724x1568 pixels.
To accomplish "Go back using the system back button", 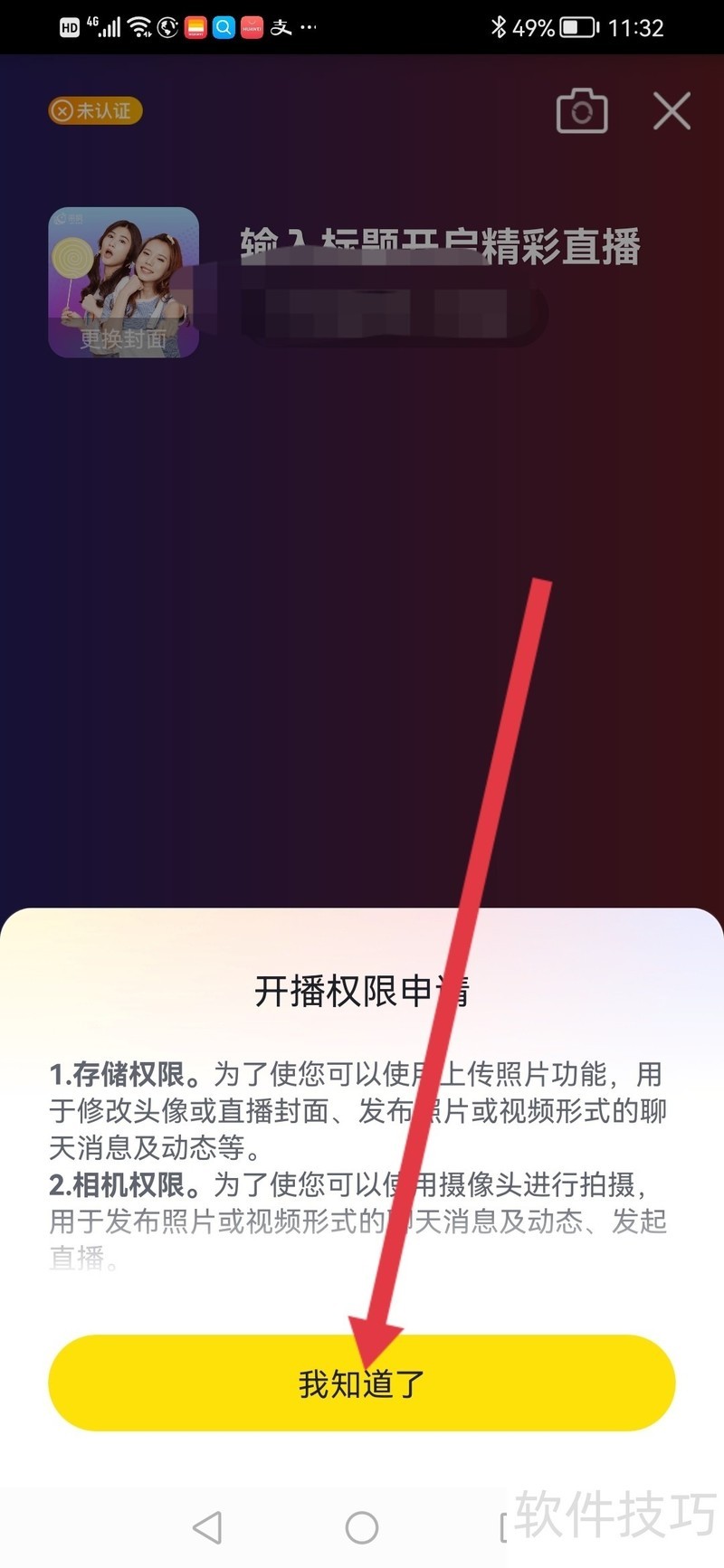I will click(x=207, y=1527).
